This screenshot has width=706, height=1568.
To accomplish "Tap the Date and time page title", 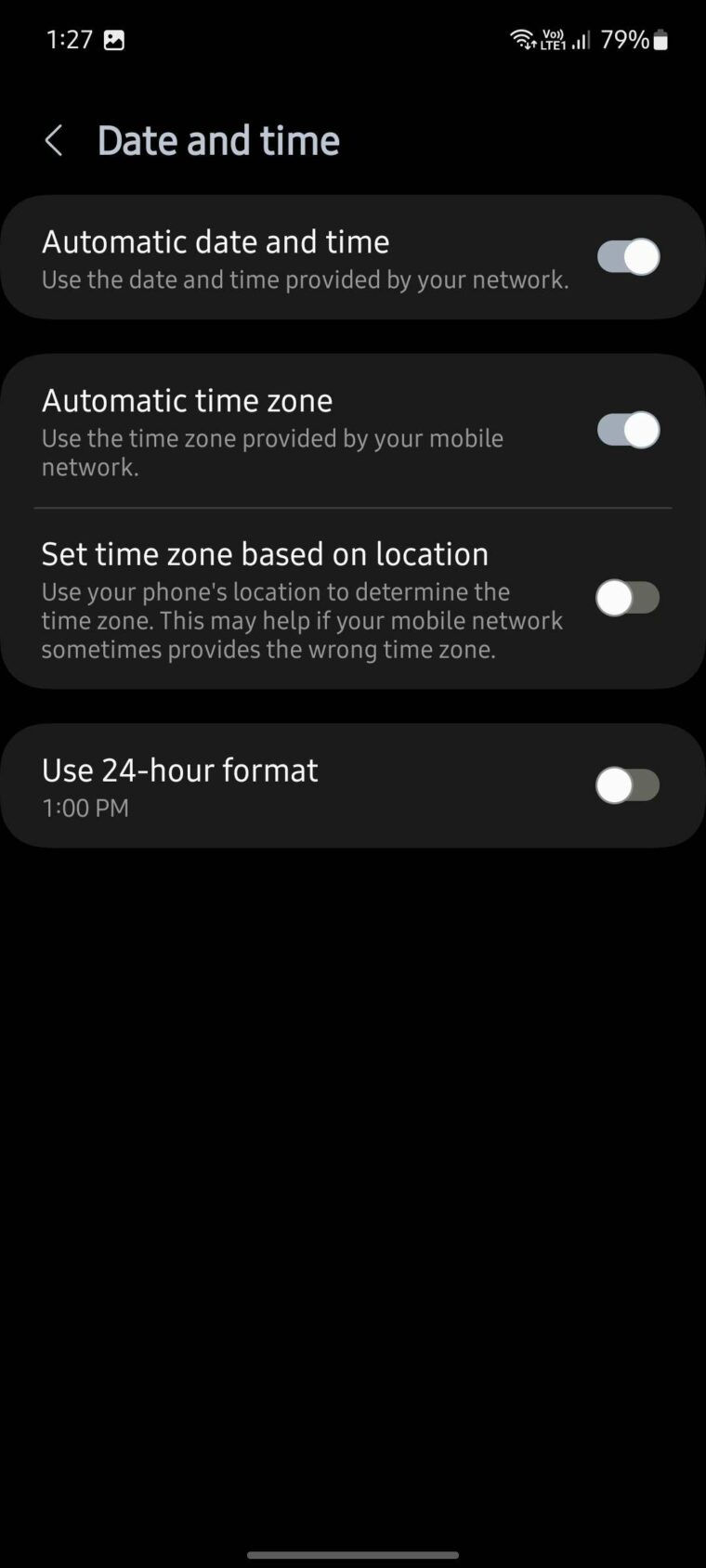I will click(x=218, y=140).
